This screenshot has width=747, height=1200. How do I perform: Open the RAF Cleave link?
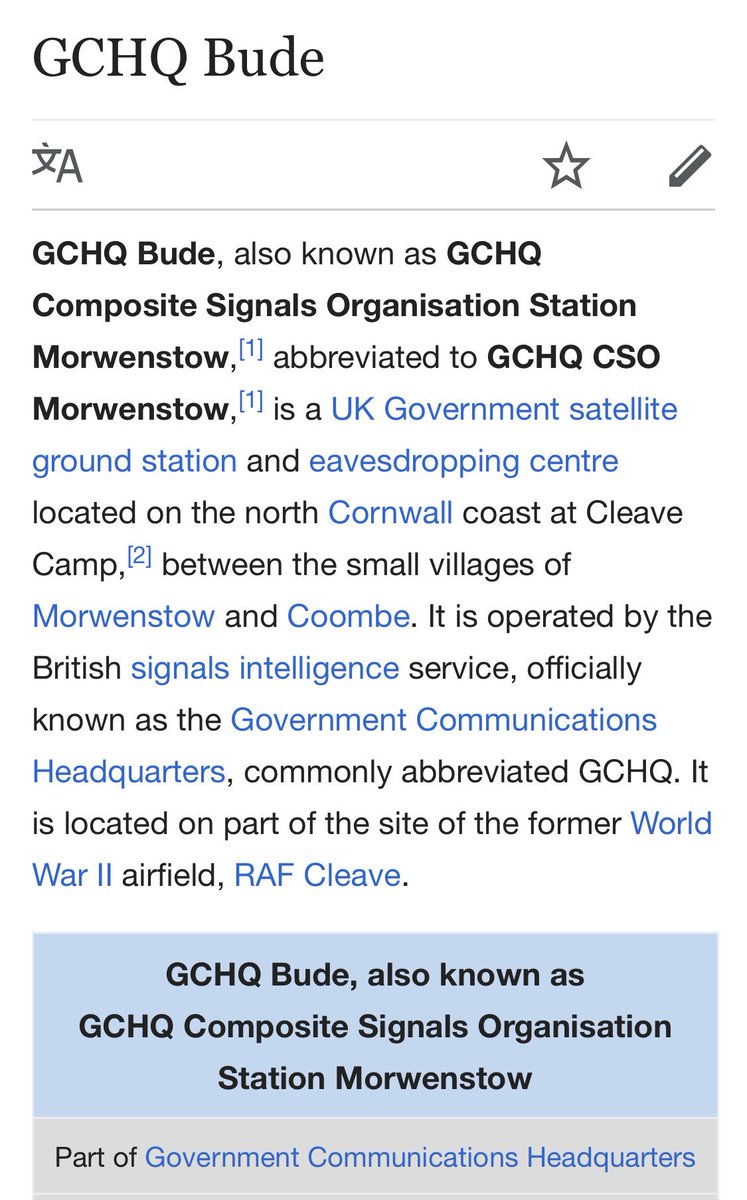(317, 875)
